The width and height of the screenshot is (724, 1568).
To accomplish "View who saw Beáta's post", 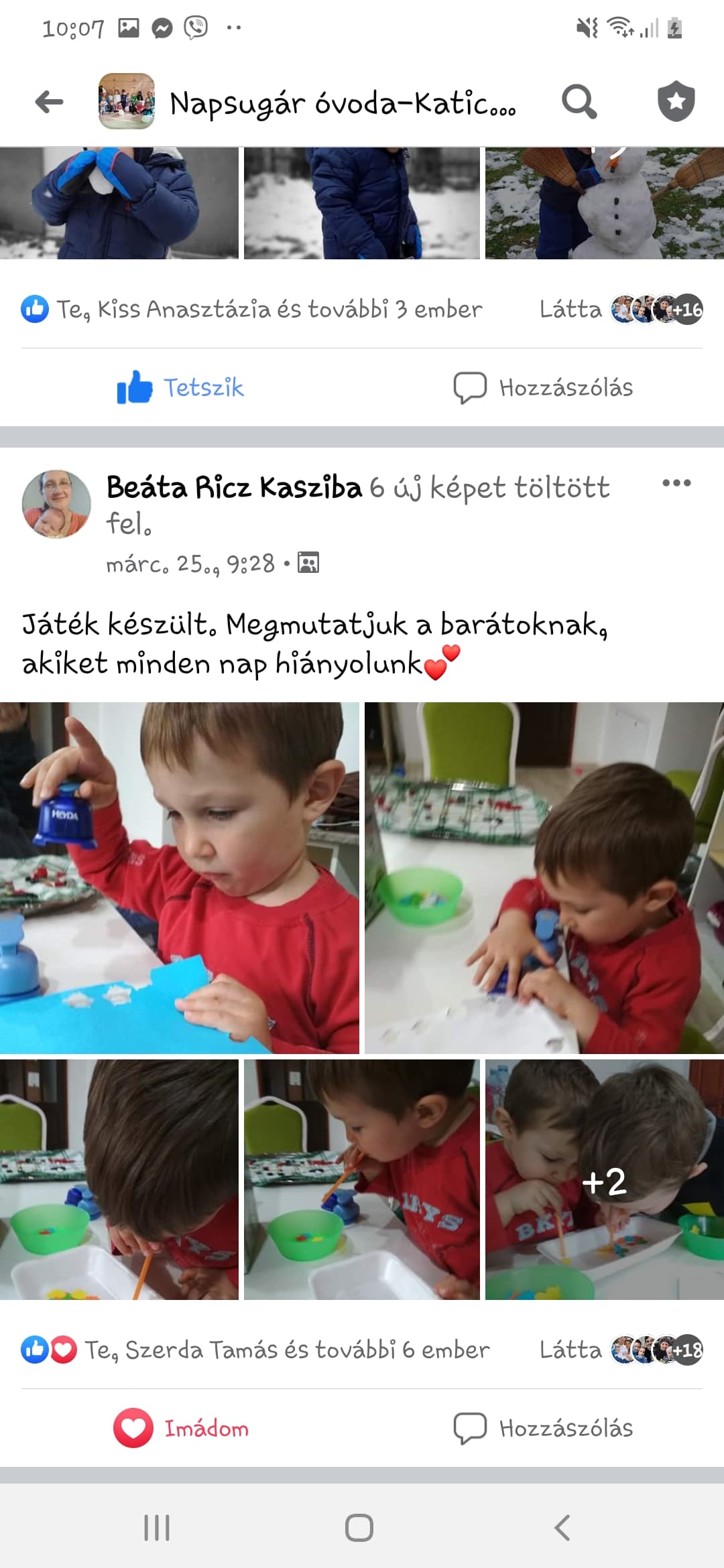I will coord(621,1350).
